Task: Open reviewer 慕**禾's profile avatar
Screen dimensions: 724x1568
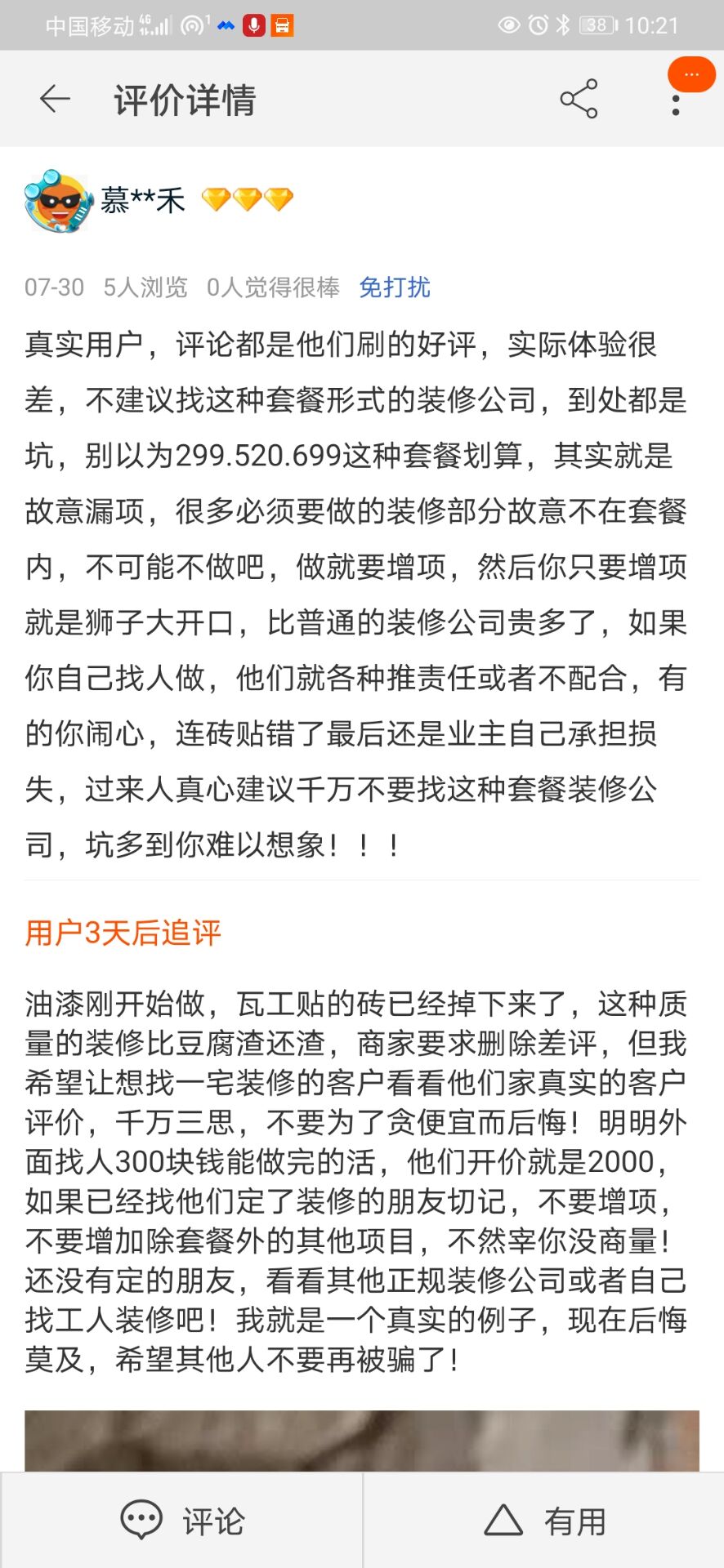Action: tap(57, 201)
